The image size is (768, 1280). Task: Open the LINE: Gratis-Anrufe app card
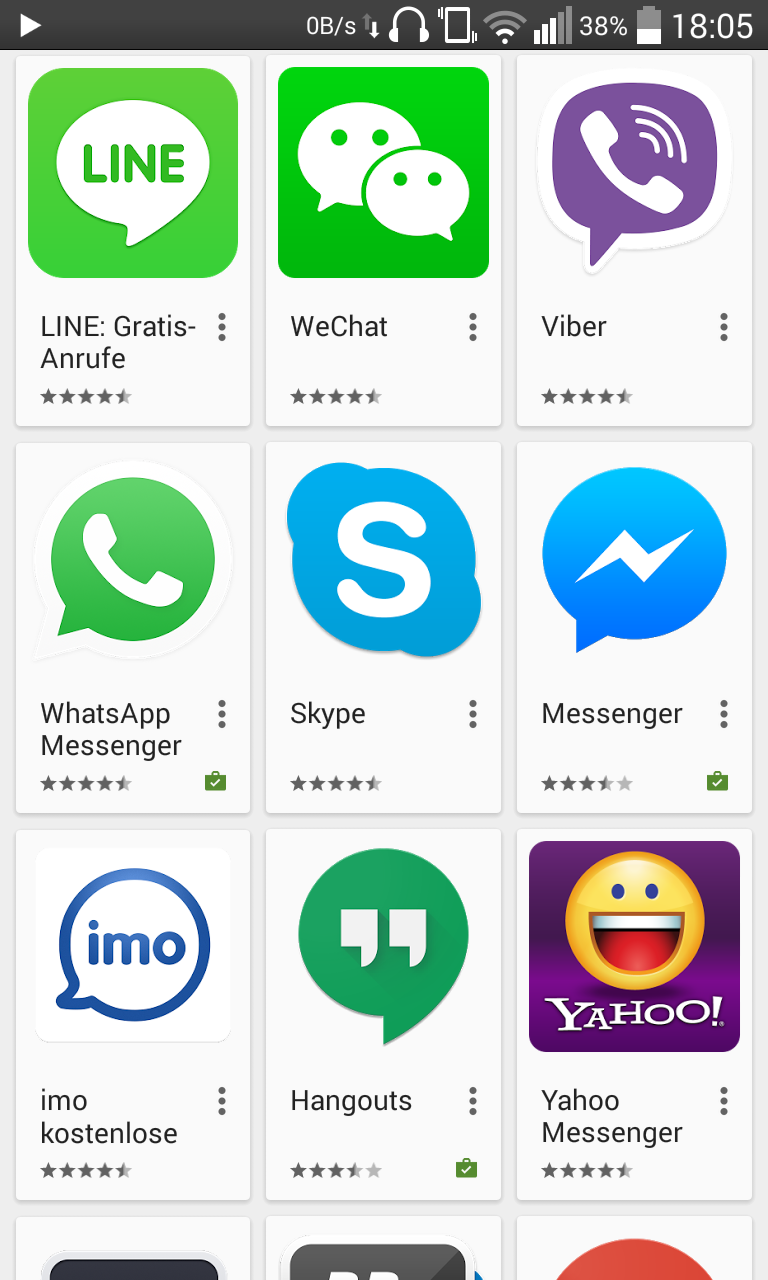(133, 173)
